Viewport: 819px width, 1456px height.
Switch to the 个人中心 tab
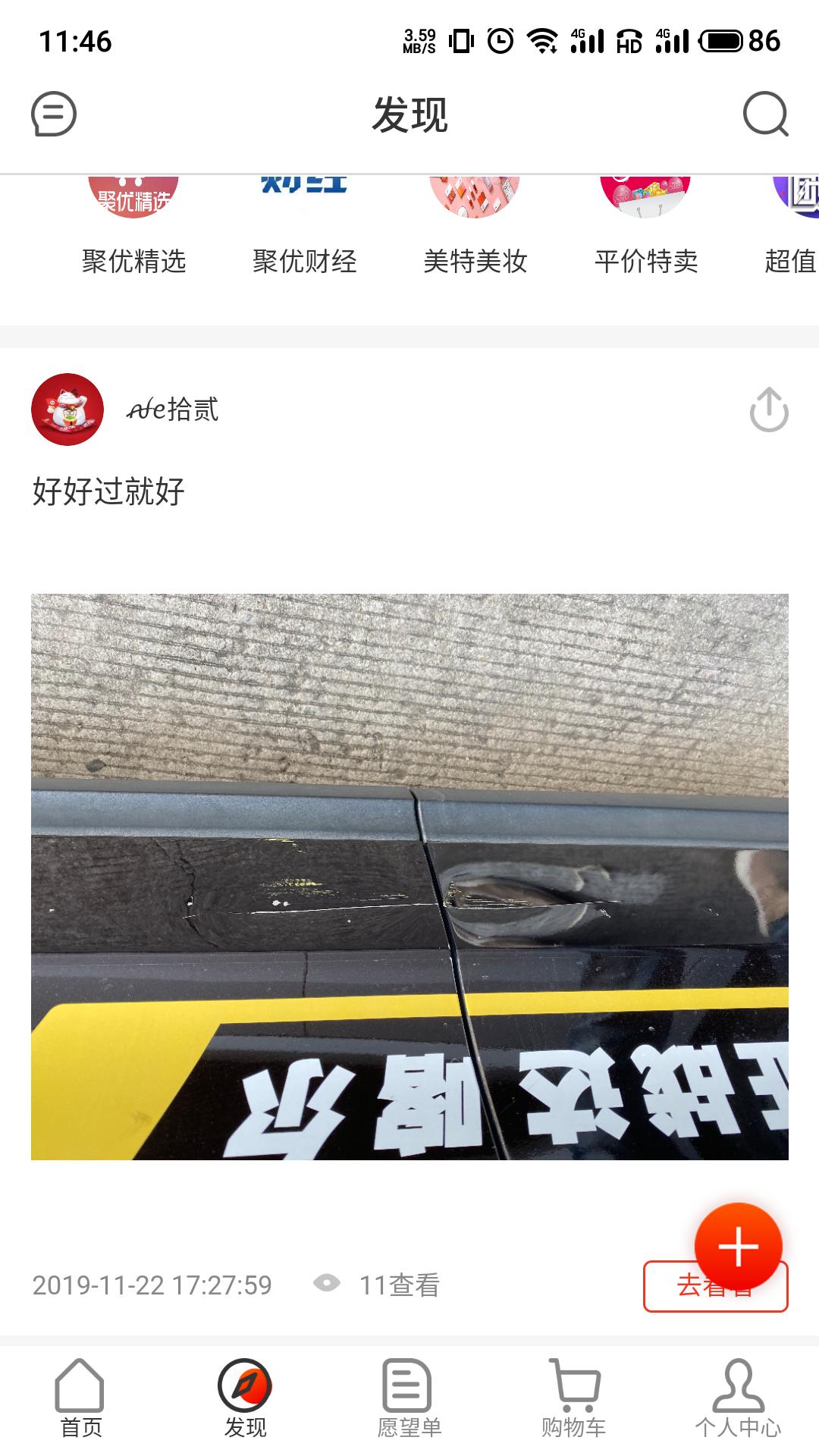(x=737, y=1398)
